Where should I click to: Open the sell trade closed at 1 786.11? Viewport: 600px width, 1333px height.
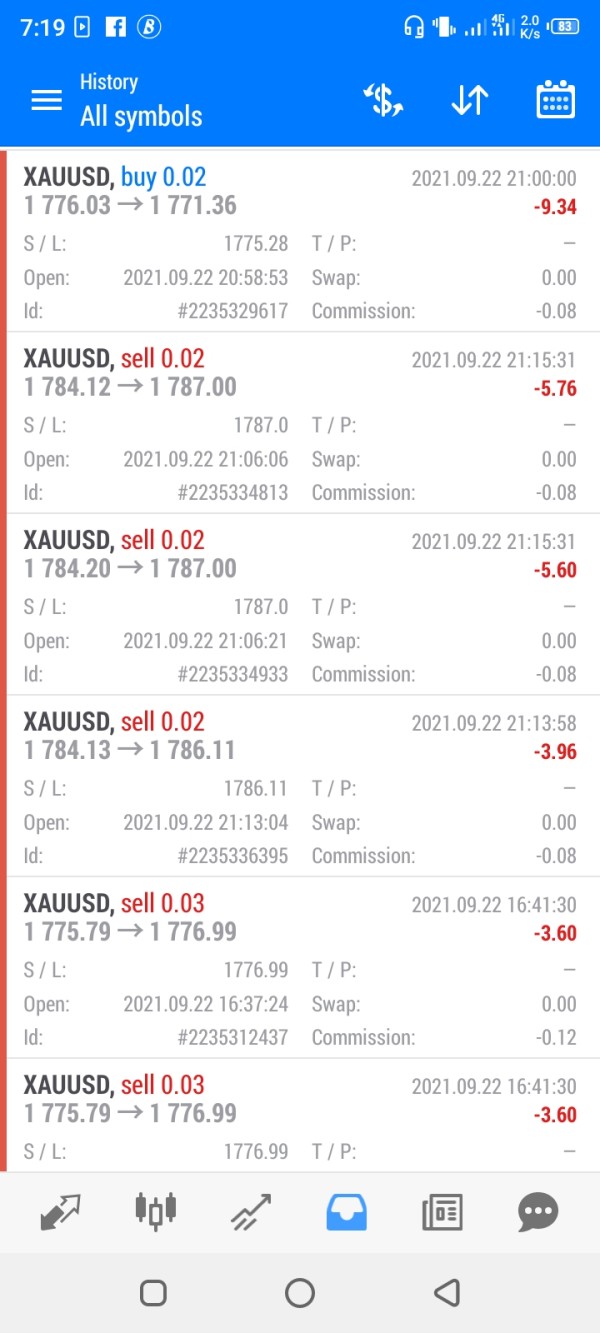click(x=300, y=786)
